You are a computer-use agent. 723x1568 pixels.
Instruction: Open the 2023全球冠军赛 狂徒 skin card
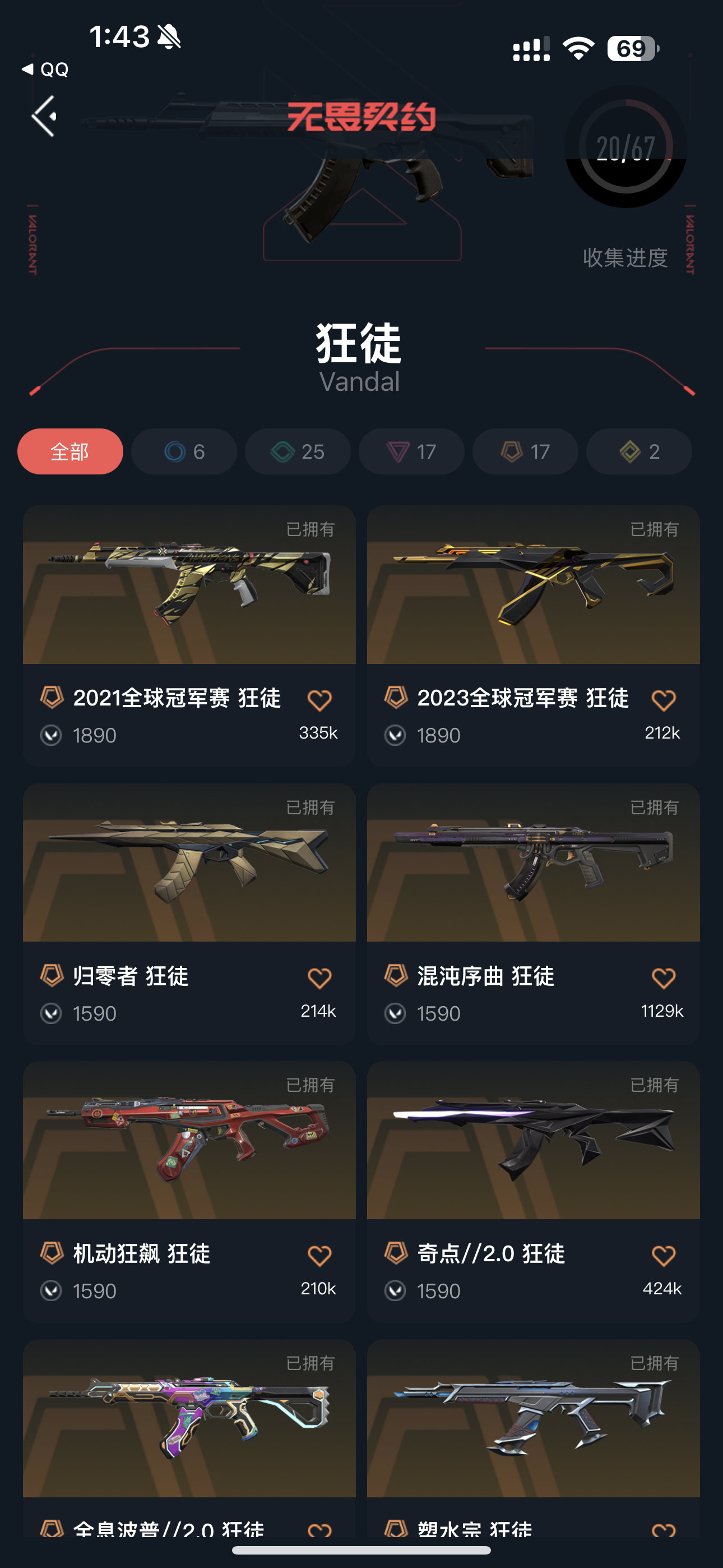(x=533, y=635)
